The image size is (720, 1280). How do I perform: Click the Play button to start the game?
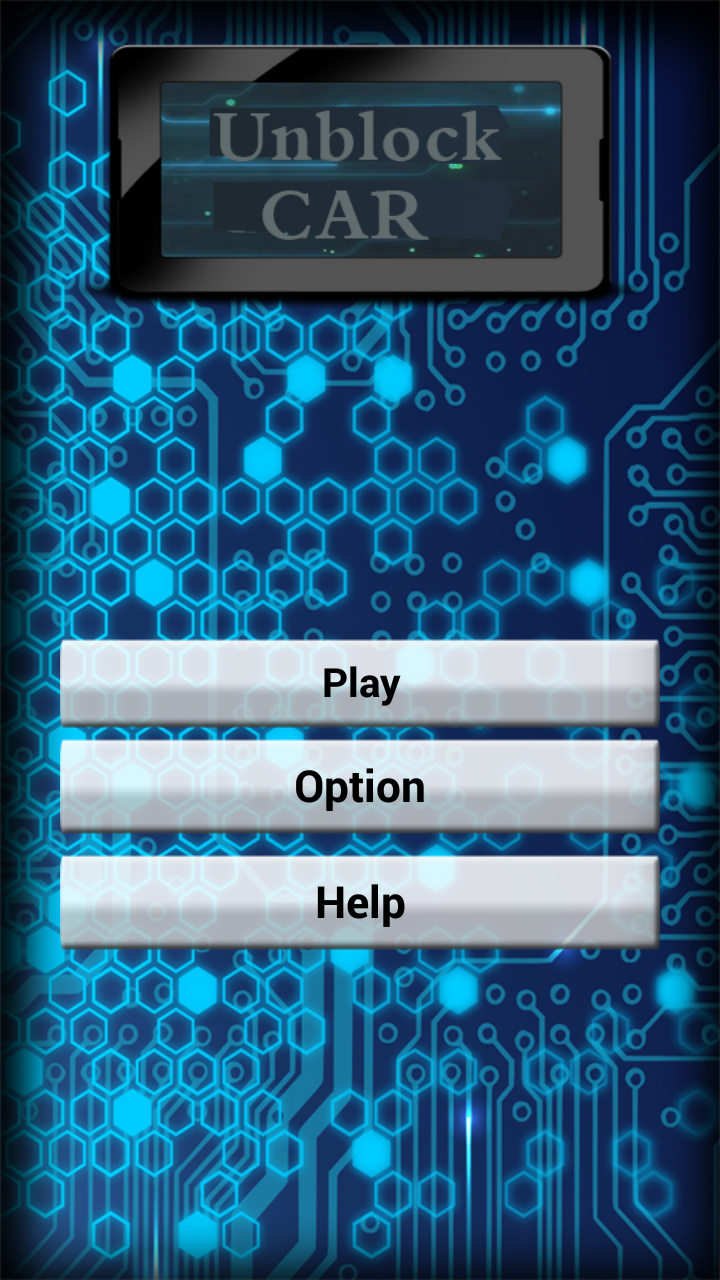tap(360, 682)
